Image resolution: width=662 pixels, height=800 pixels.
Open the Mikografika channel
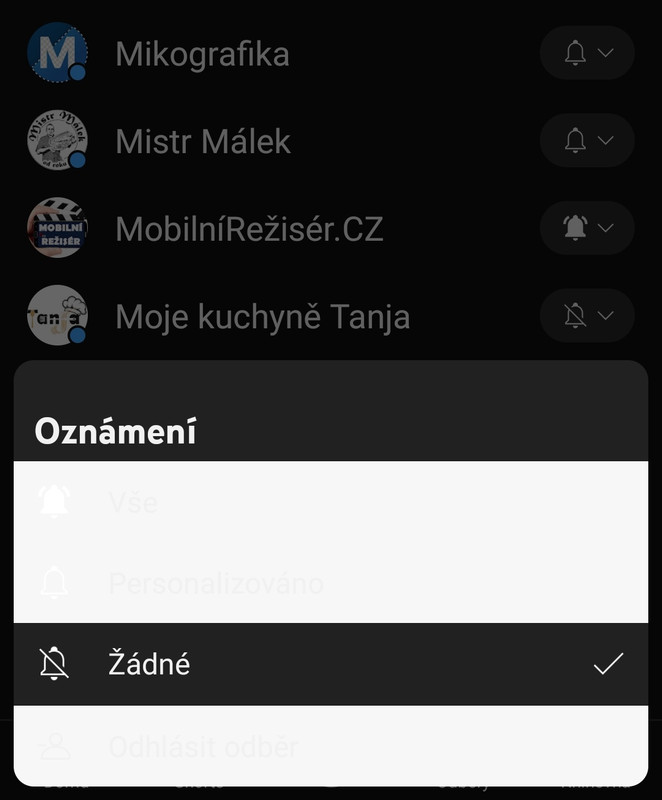pyautogui.click(x=202, y=54)
